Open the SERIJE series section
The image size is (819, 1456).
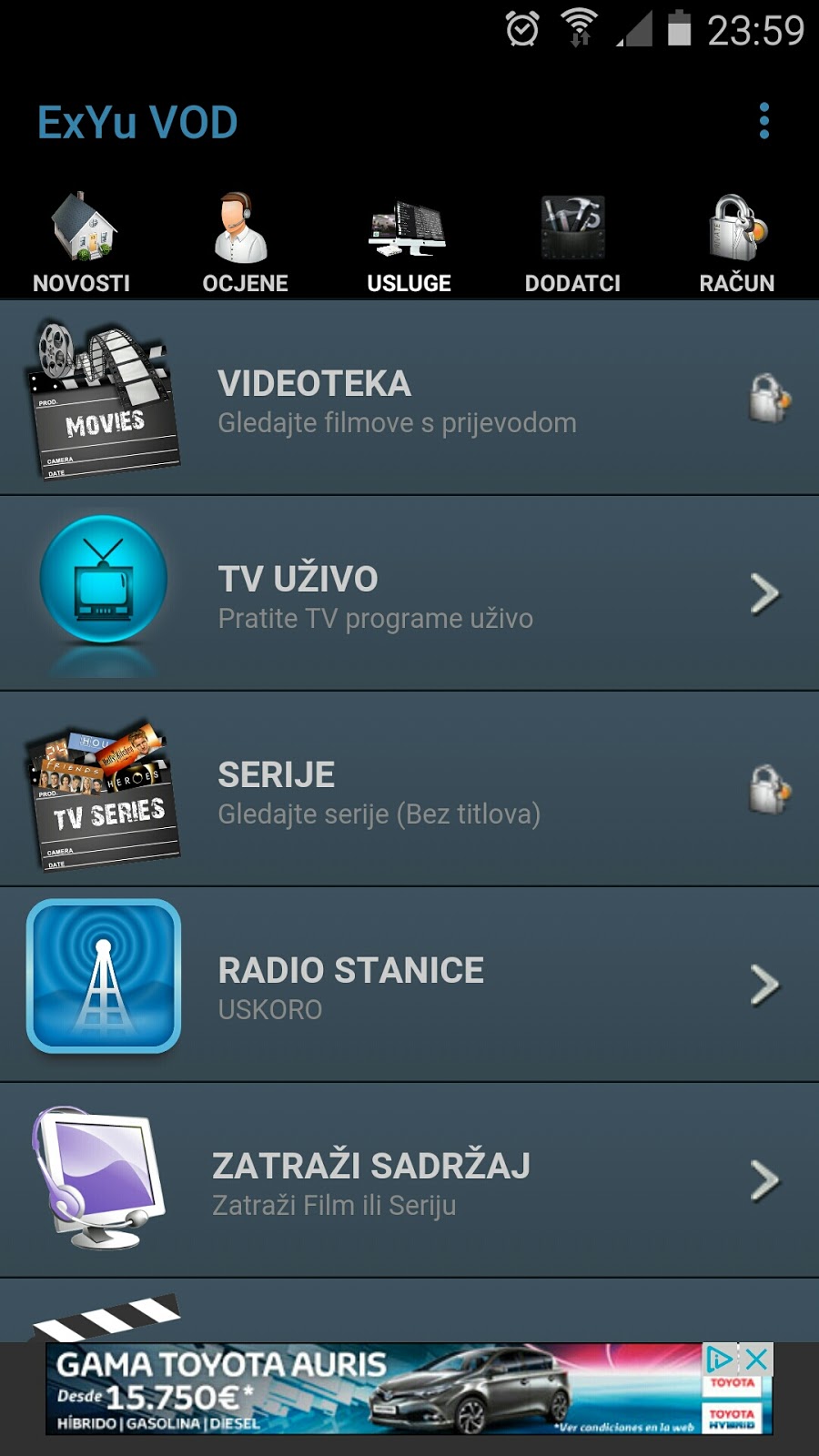(x=409, y=790)
